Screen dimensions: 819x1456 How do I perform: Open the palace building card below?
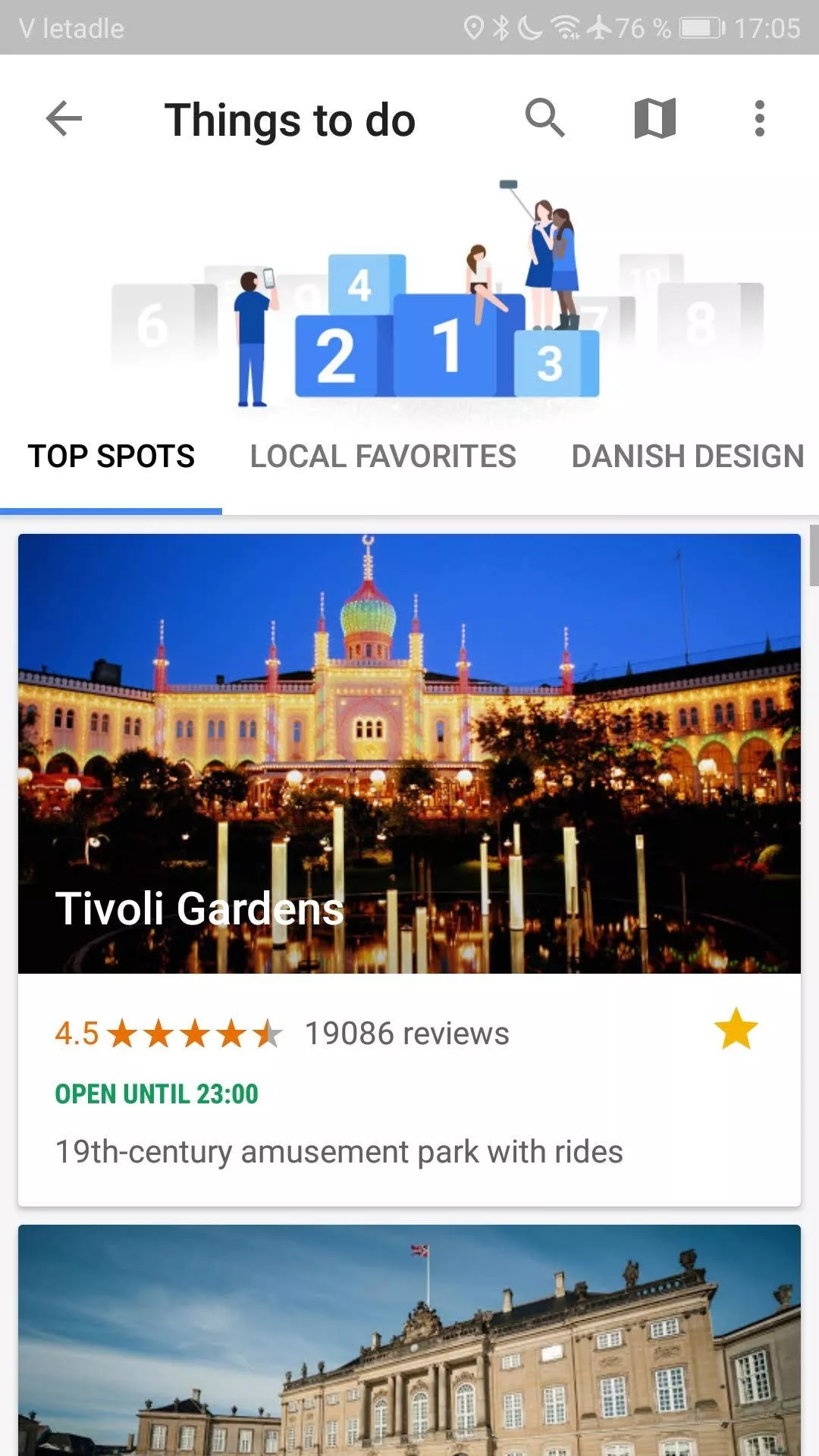(x=409, y=1340)
